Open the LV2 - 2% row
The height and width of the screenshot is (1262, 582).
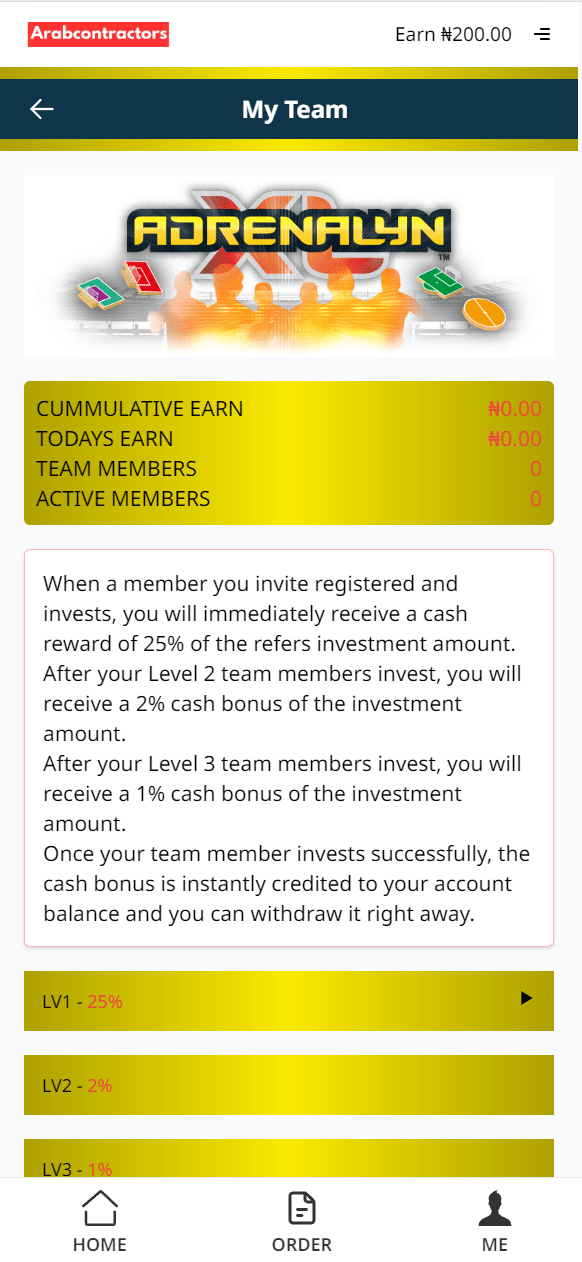point(289,1085)
